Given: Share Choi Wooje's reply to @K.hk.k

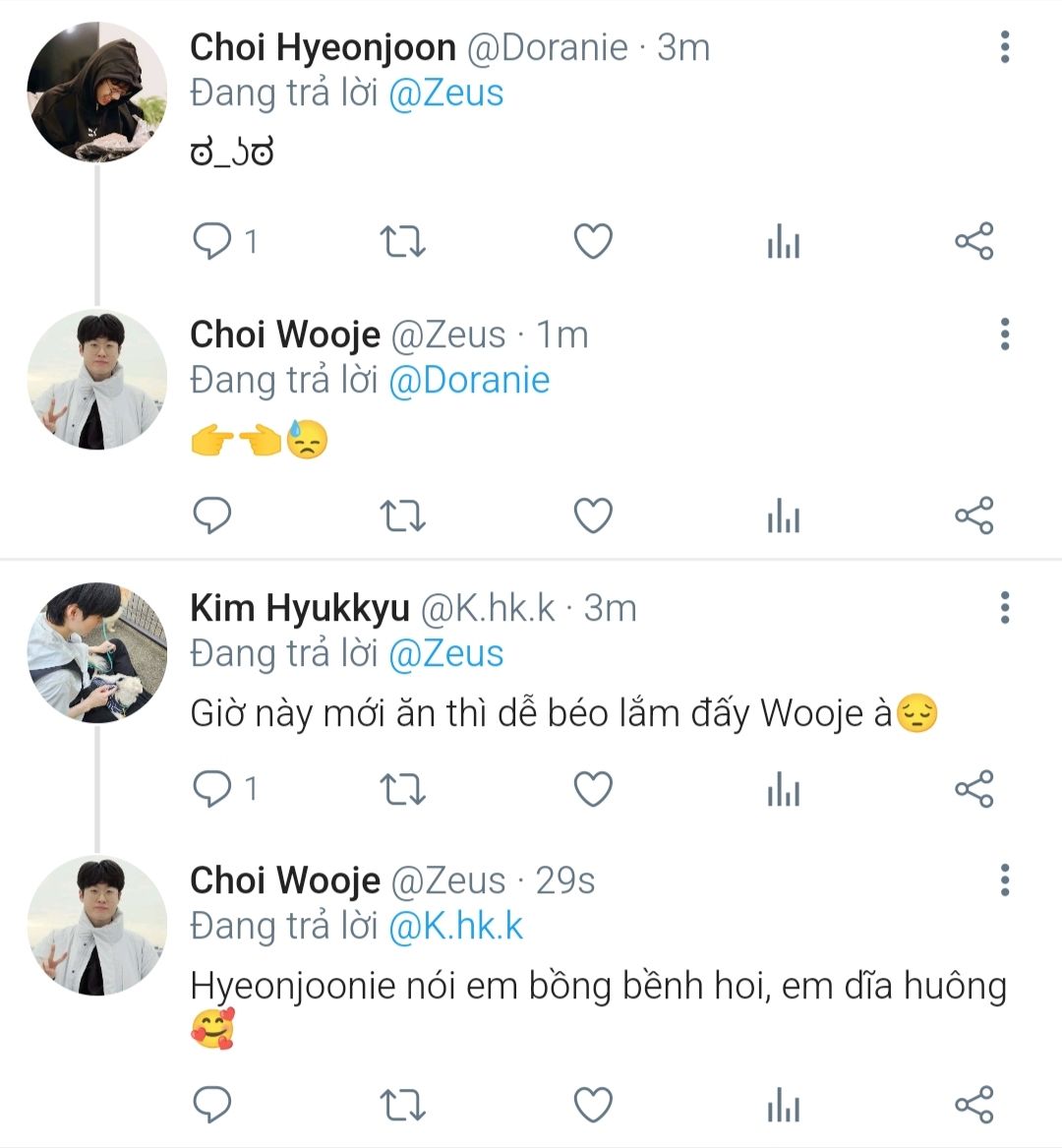Looking at the screenshot, I should tap(973, 1105).
